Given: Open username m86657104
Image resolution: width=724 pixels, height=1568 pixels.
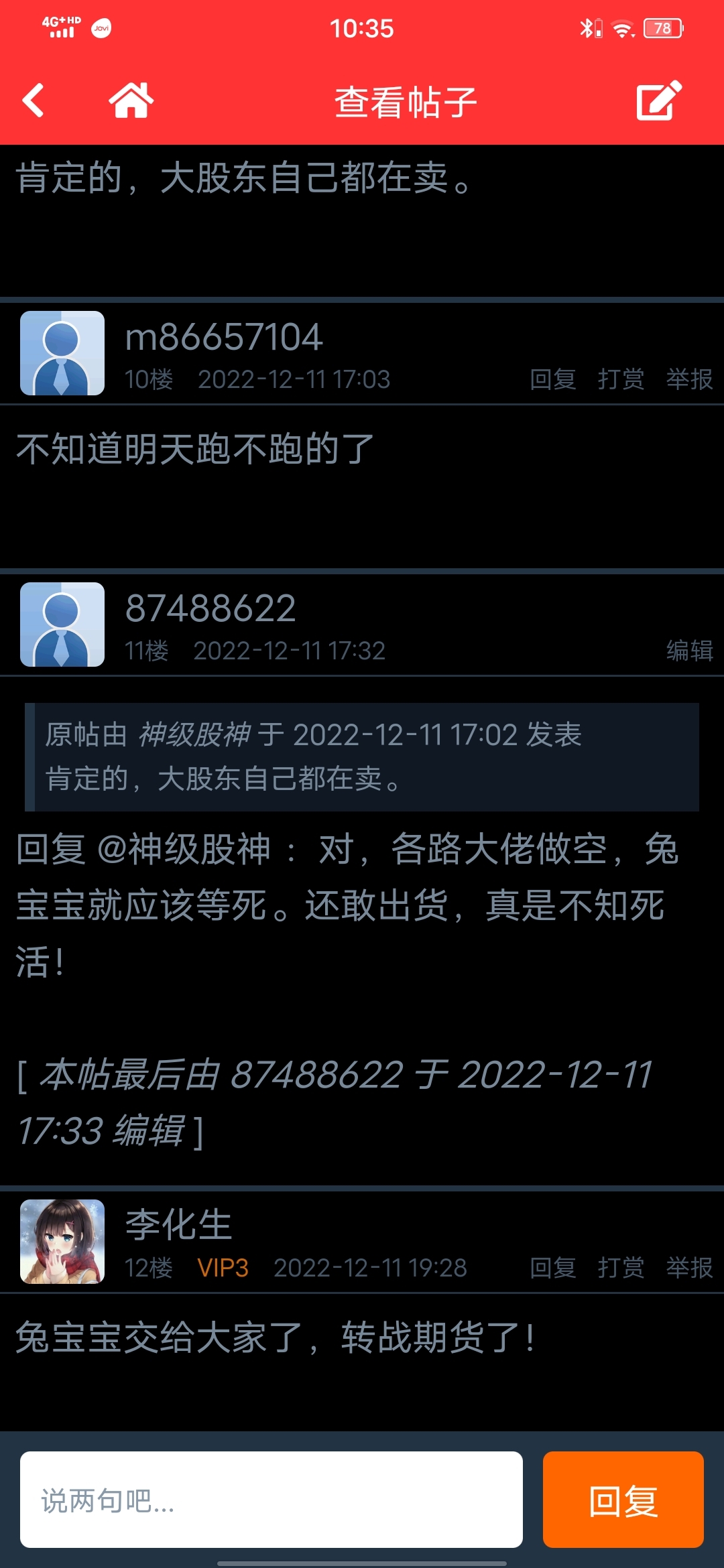Looking at the screenshot, I should point(224,337).
